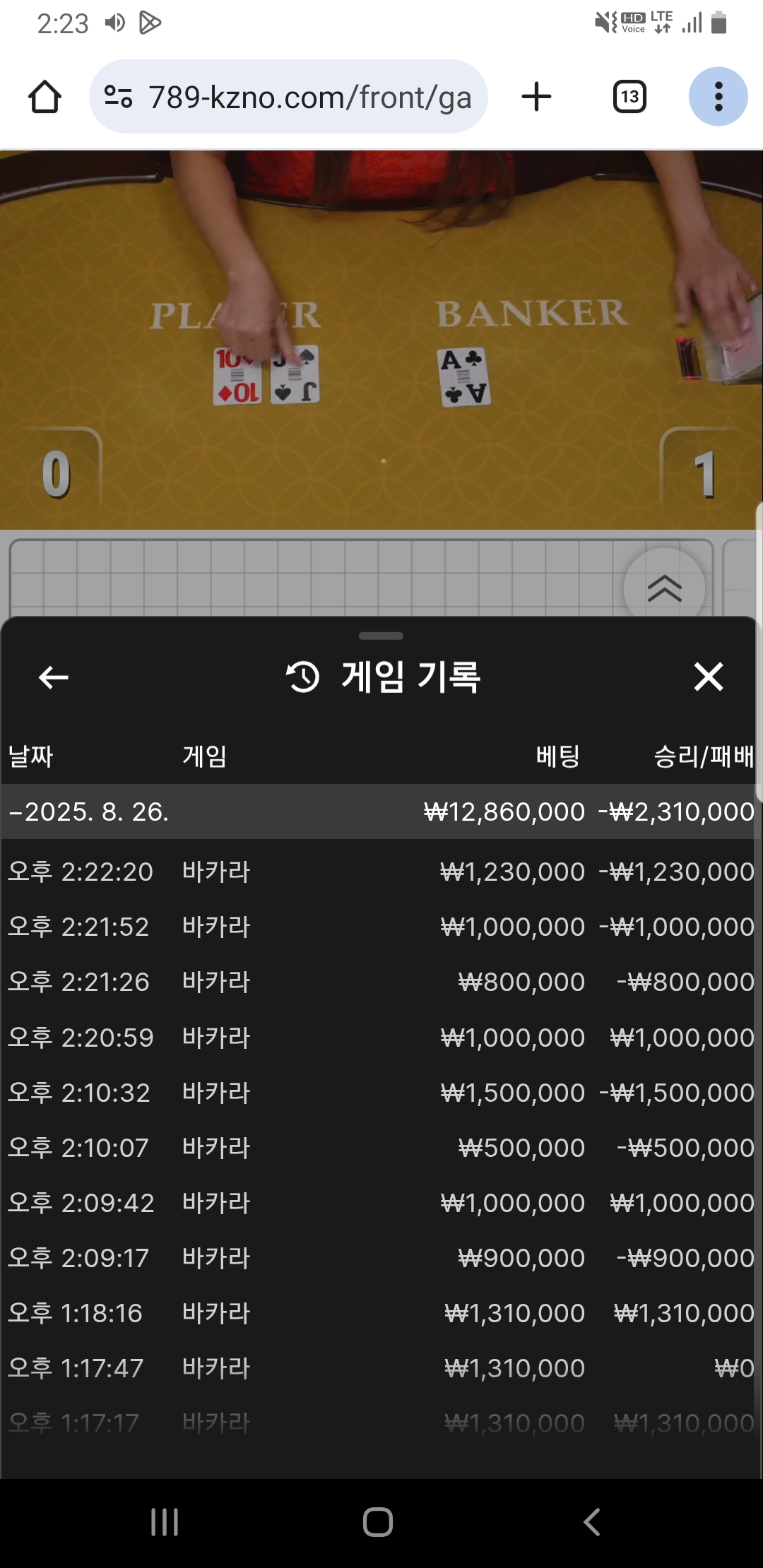Open the 2:10:07 baccarat record
The image size is (763, 1568).
(x=380, y=1148)
